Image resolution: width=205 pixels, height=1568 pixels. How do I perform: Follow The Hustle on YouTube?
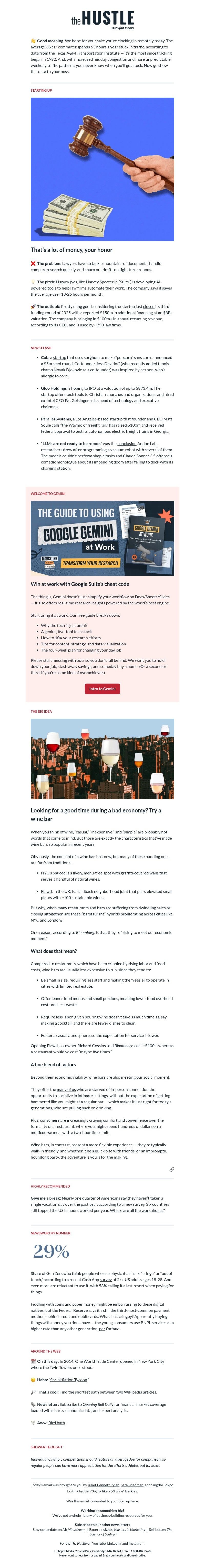(x=99, y=1543)
